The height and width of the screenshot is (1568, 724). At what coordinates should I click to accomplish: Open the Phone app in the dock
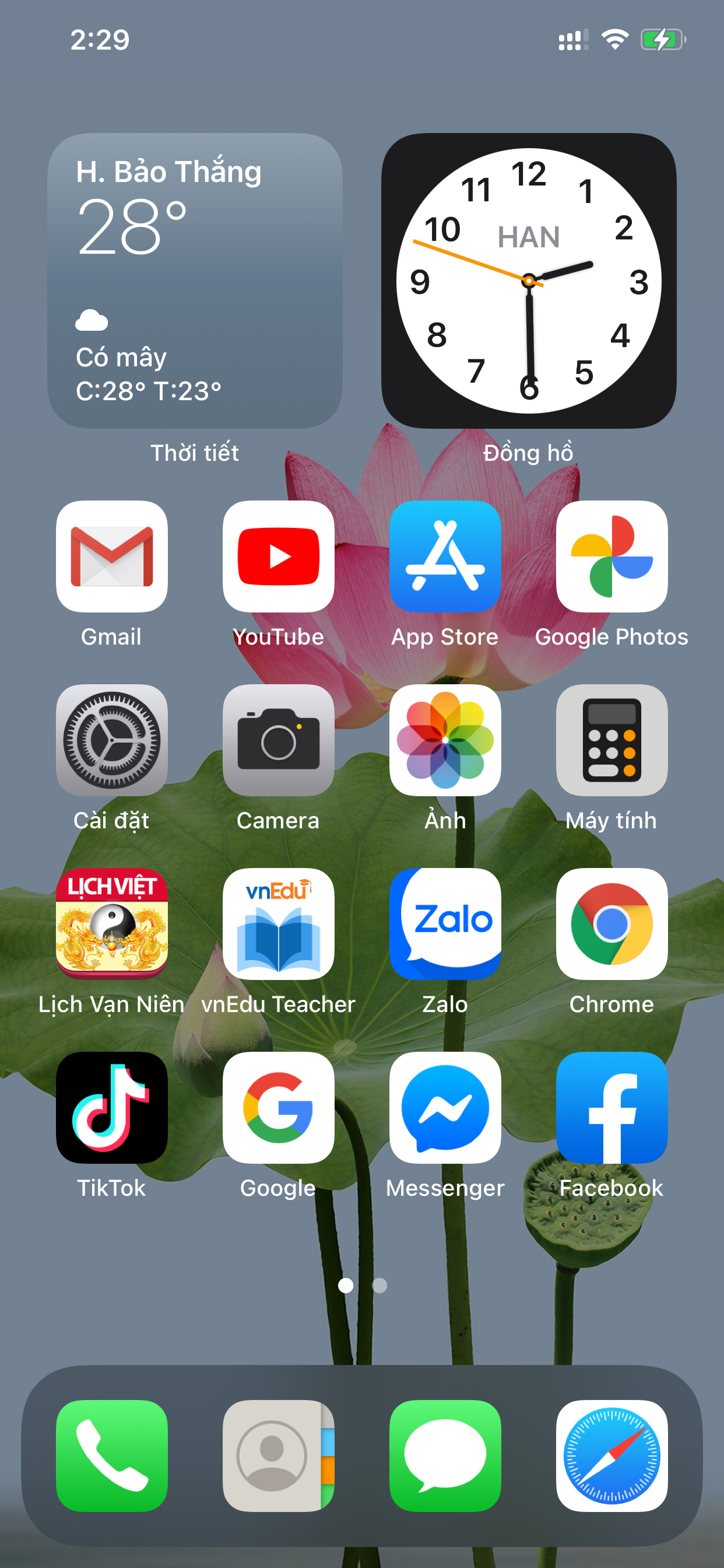tap(112, 1456)
